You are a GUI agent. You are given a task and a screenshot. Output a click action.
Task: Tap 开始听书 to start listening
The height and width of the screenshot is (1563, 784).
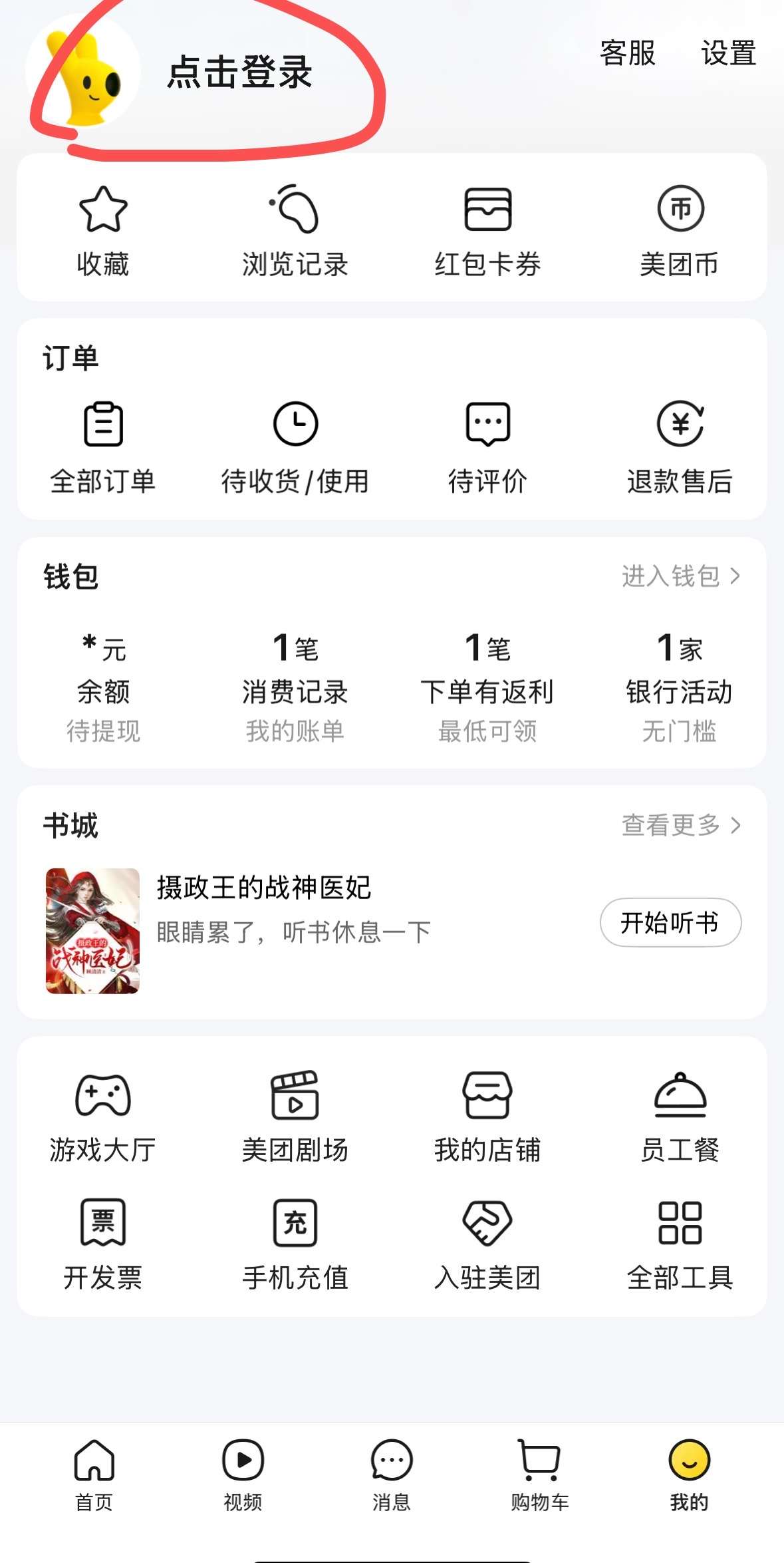coord(670,923)
